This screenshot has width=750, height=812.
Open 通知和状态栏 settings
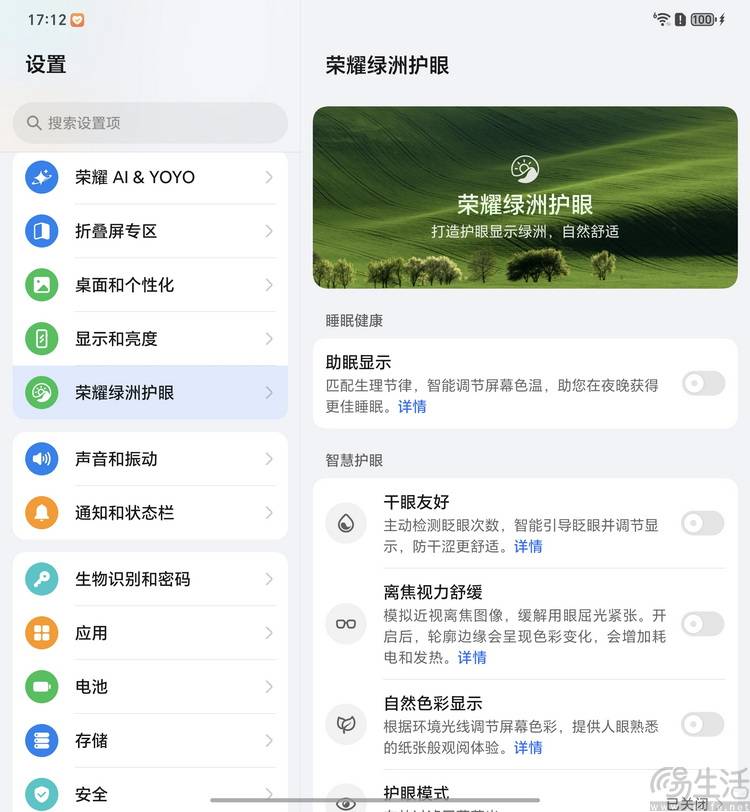[x=150, y=513]
